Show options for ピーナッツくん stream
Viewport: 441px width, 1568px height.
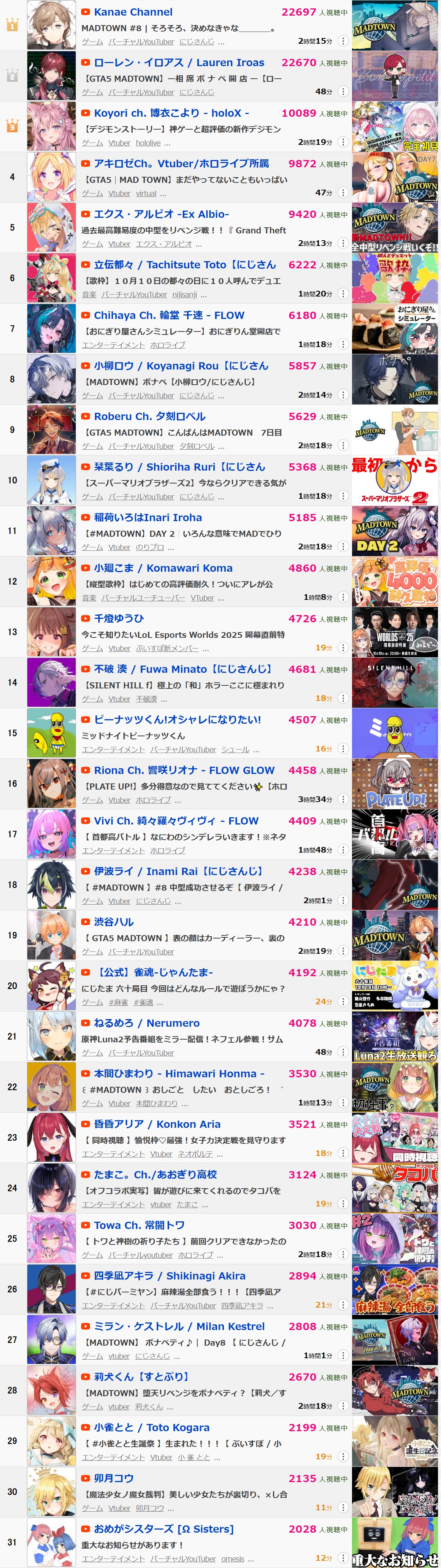click(x=343, y=749)
